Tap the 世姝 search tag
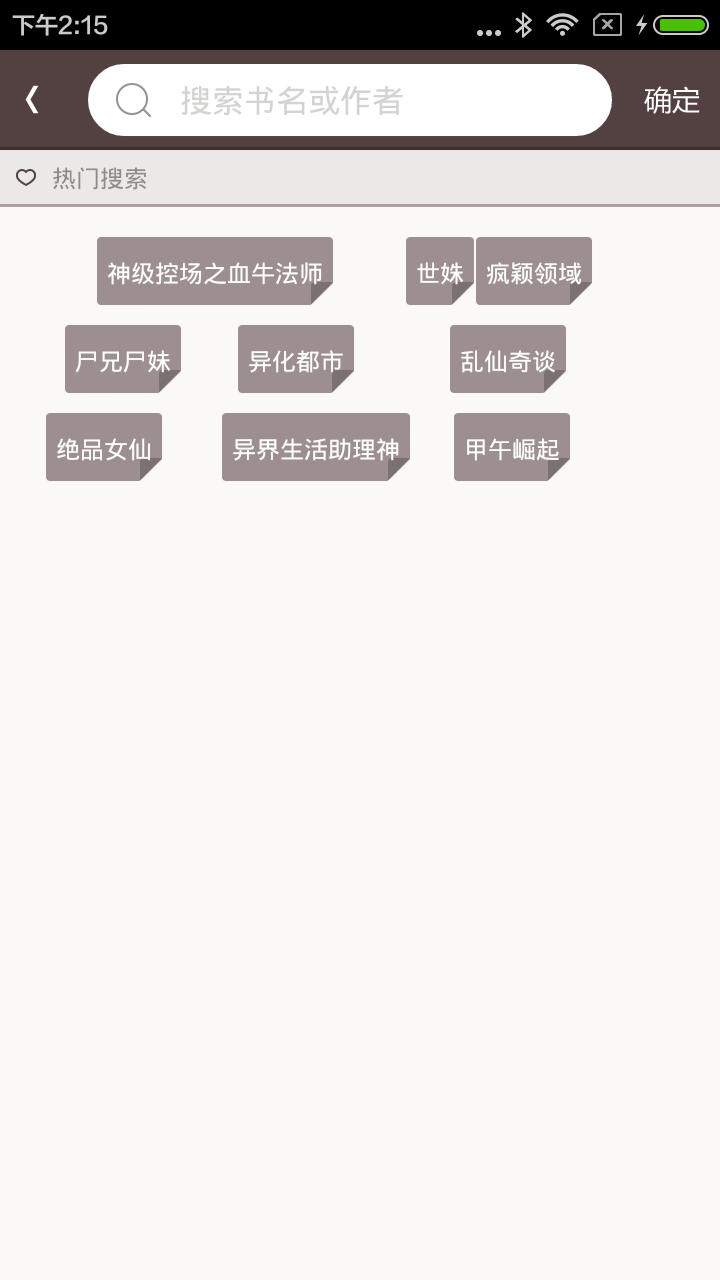The height and width of the screenshot is (1280, 720). pyautogui.click(x=439, y=270)
